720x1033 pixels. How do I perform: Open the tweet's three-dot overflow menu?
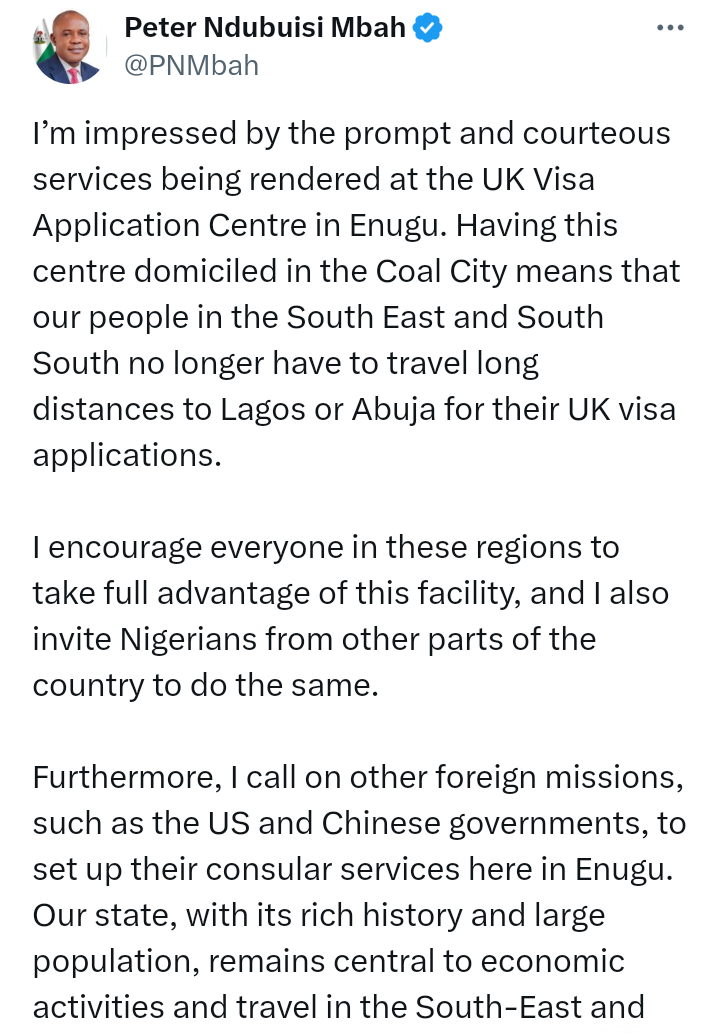pyautogui.click(x=669, y=28)
